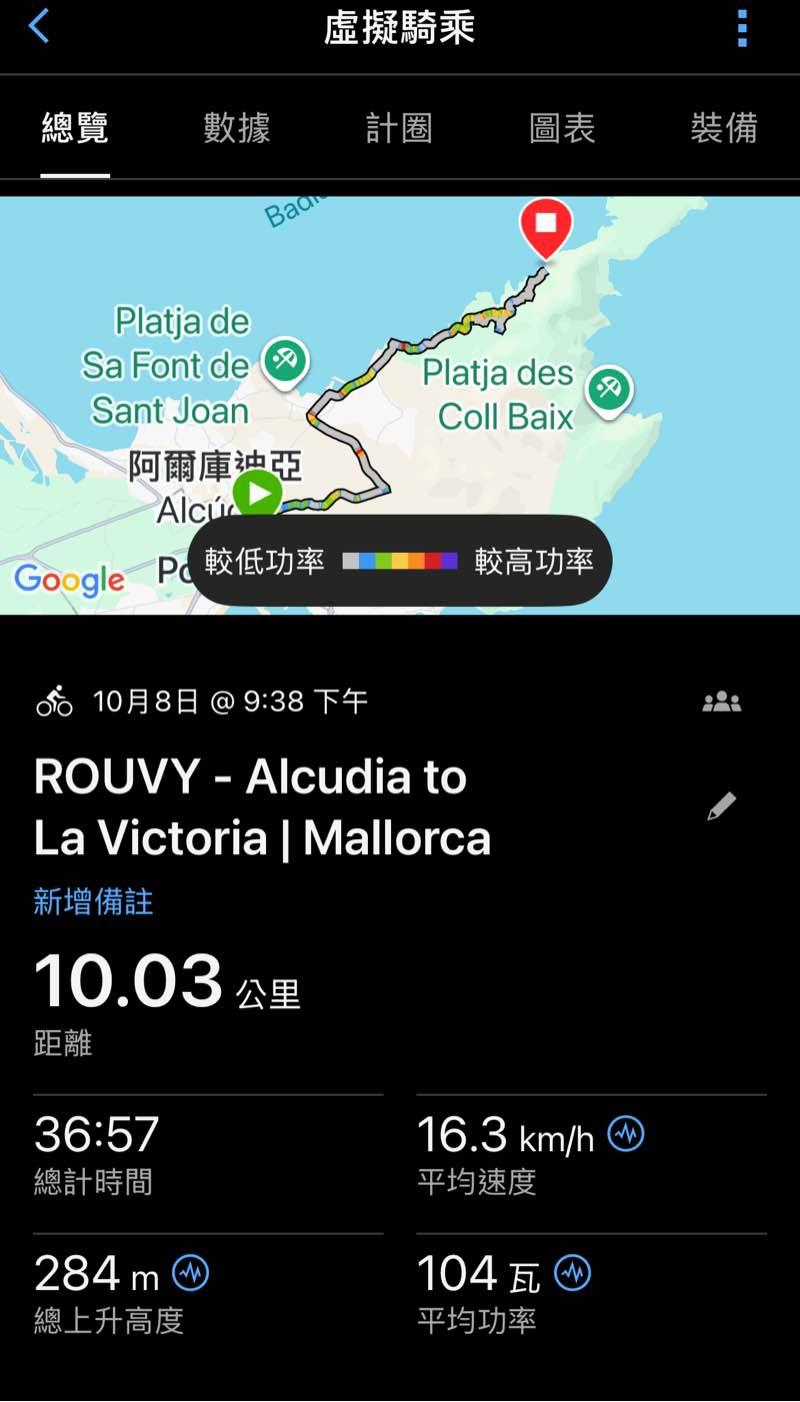Edit the activity title with pencil icon

tap(721, 807)
